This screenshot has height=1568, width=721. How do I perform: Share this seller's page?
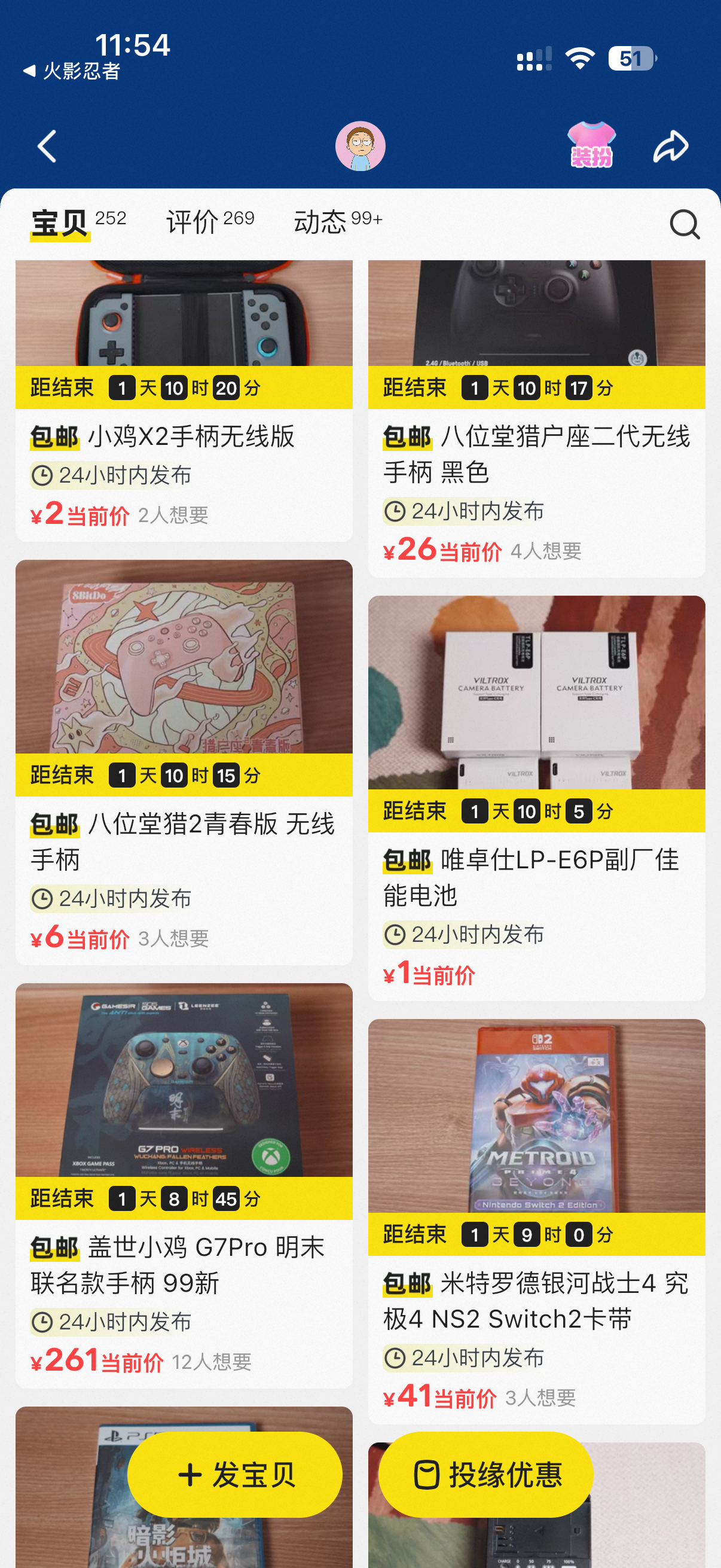(671, 146)
